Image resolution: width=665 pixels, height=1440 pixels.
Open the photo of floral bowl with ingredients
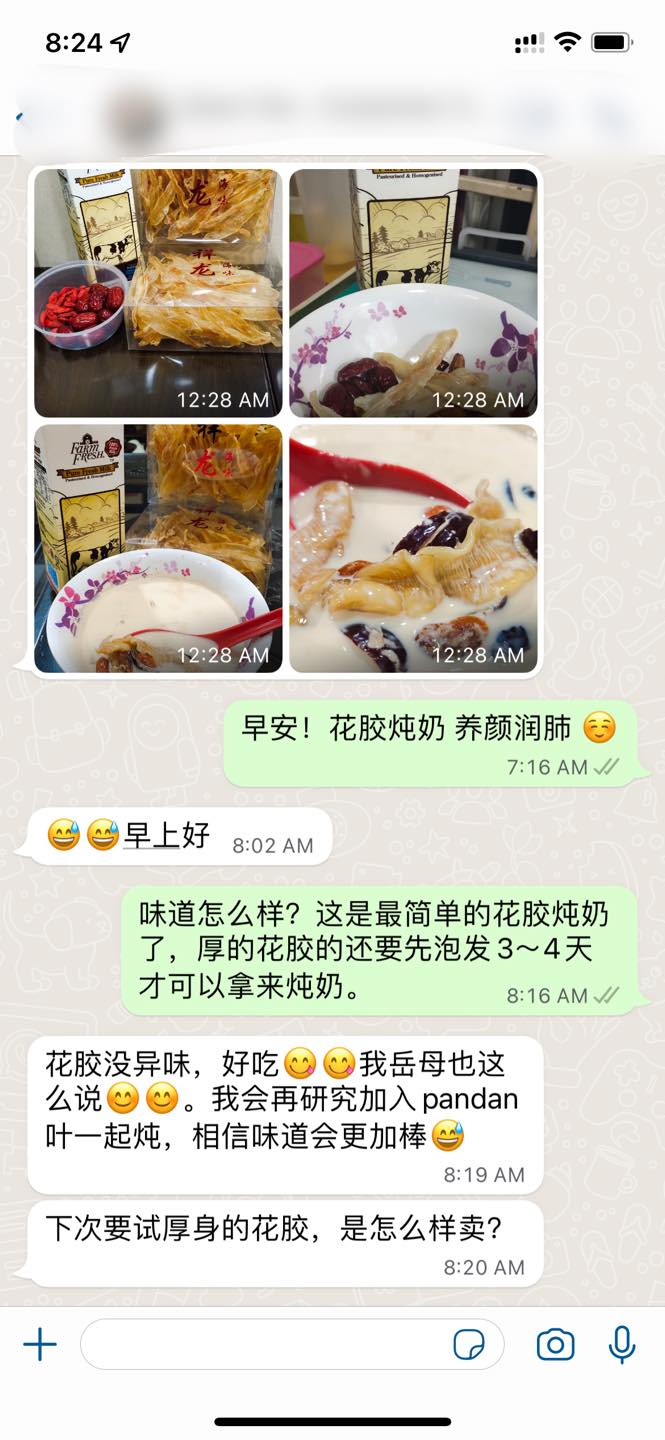click(x=413, y=293)
